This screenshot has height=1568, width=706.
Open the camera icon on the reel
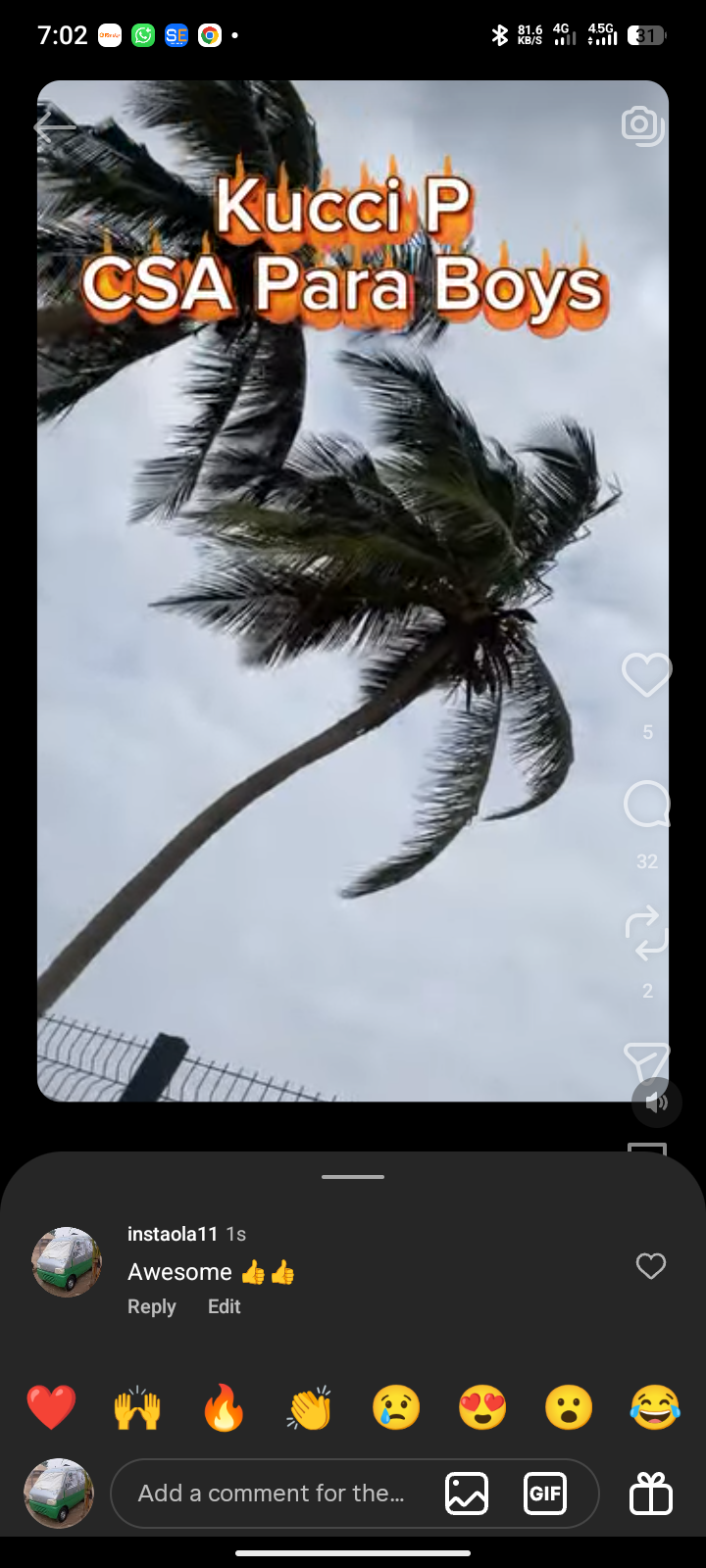pyautogui.click(x=643, y=125)
